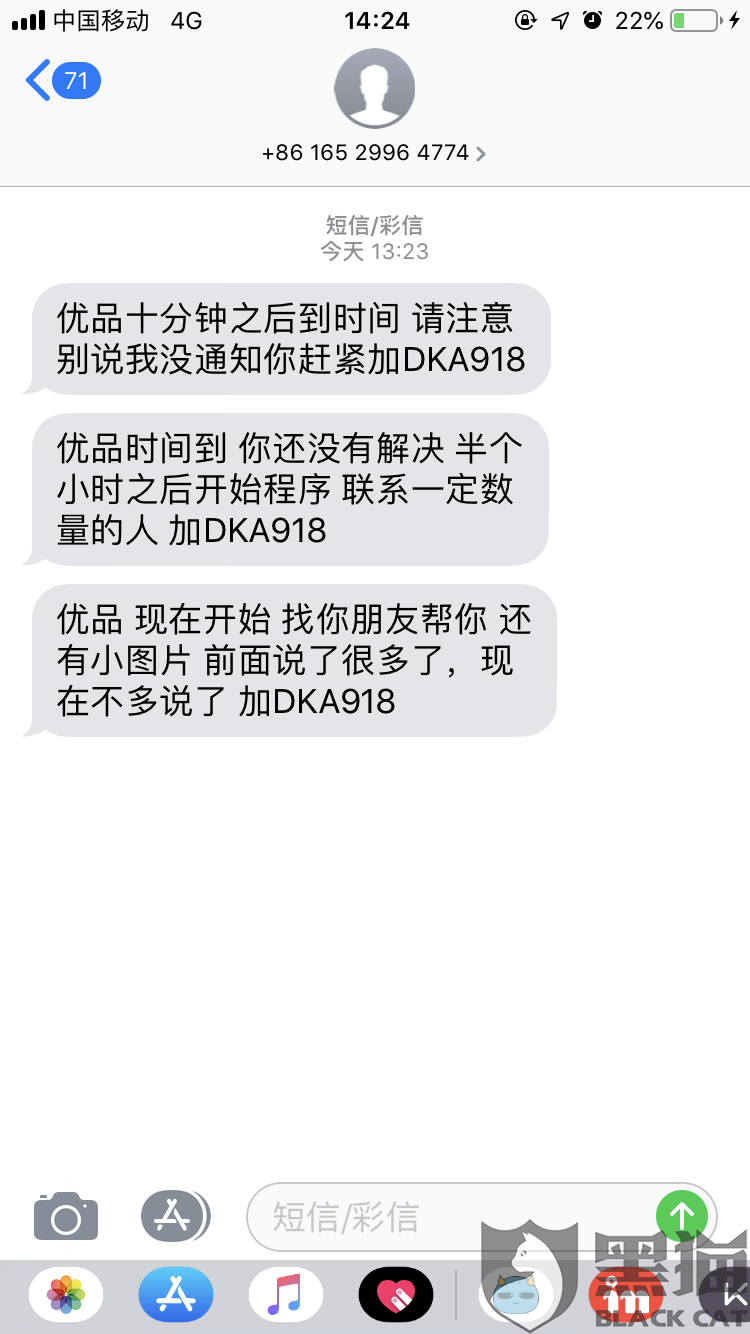Screen dimensions: 750x1334
Task: Toggle the App Store apps drawer
Action: pos(175,1216)
